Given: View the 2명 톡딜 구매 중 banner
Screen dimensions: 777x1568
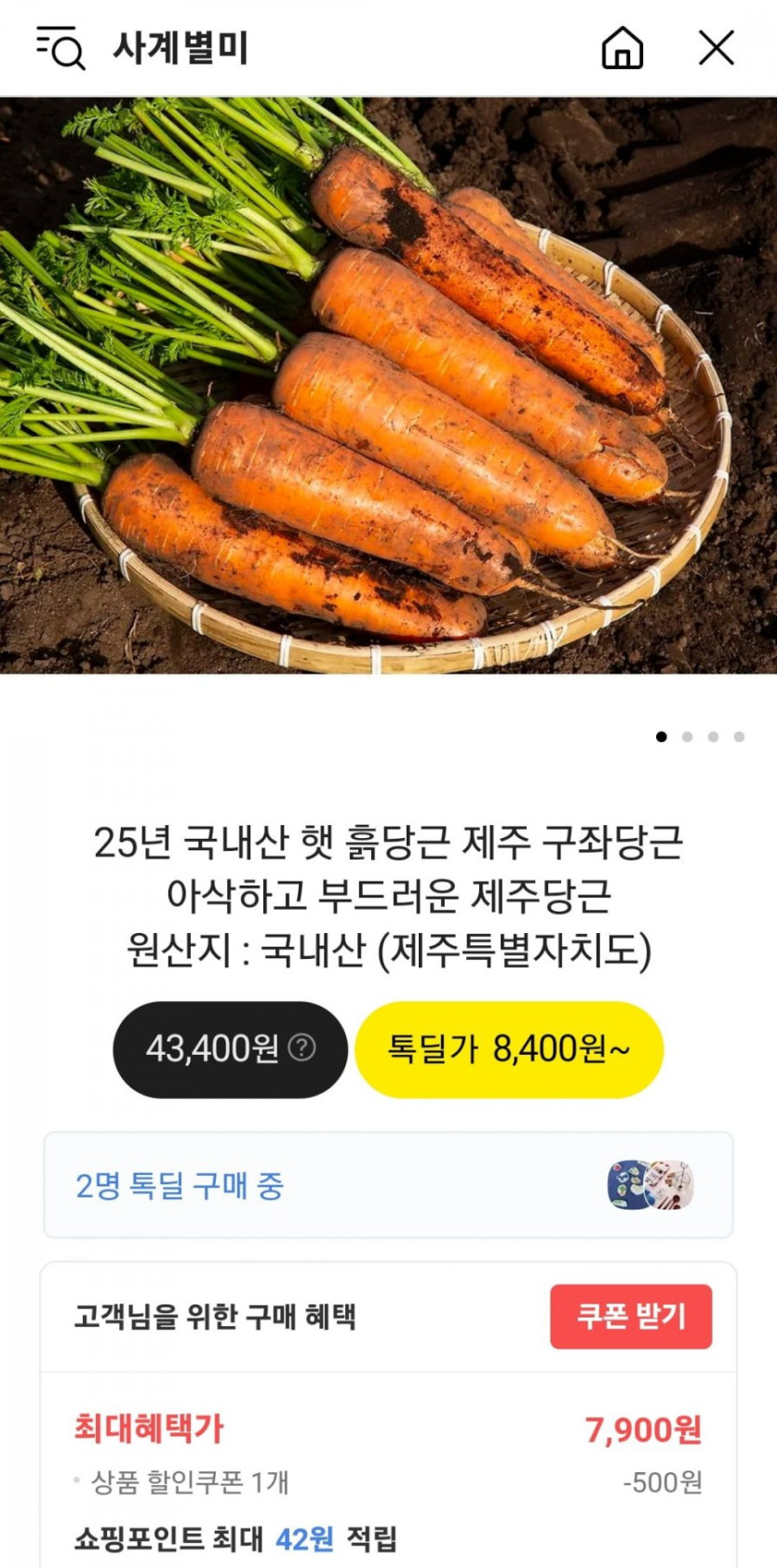Looking at the screenshot, I should (x=388, y=1185).
